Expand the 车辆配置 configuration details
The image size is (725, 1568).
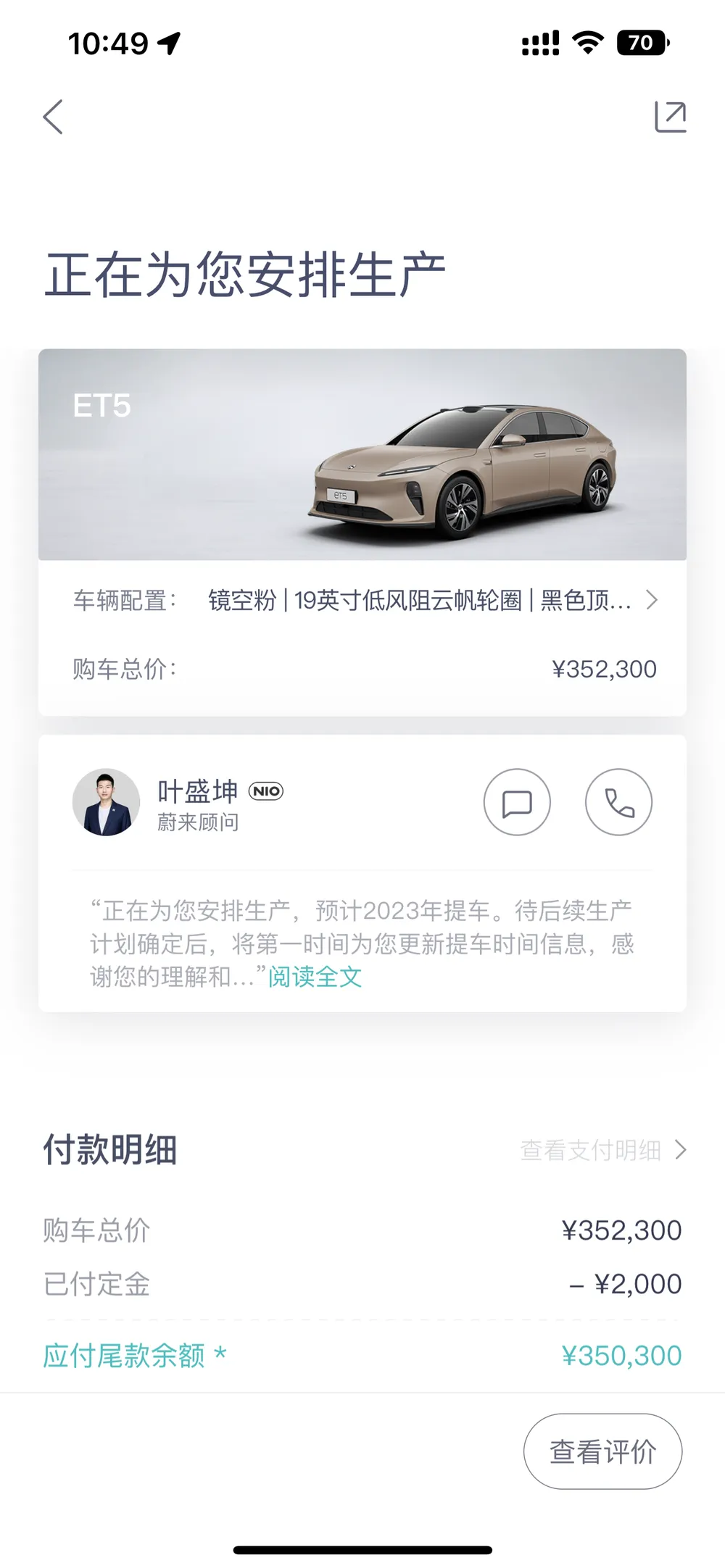click(x=650, y=600)
